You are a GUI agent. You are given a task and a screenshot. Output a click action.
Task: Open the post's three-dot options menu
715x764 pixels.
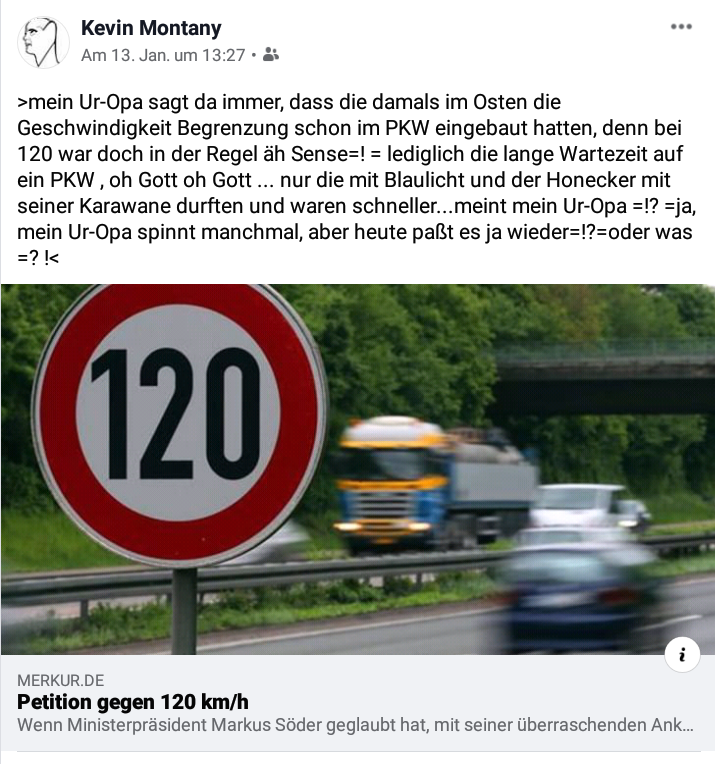(x=681, y=27)
